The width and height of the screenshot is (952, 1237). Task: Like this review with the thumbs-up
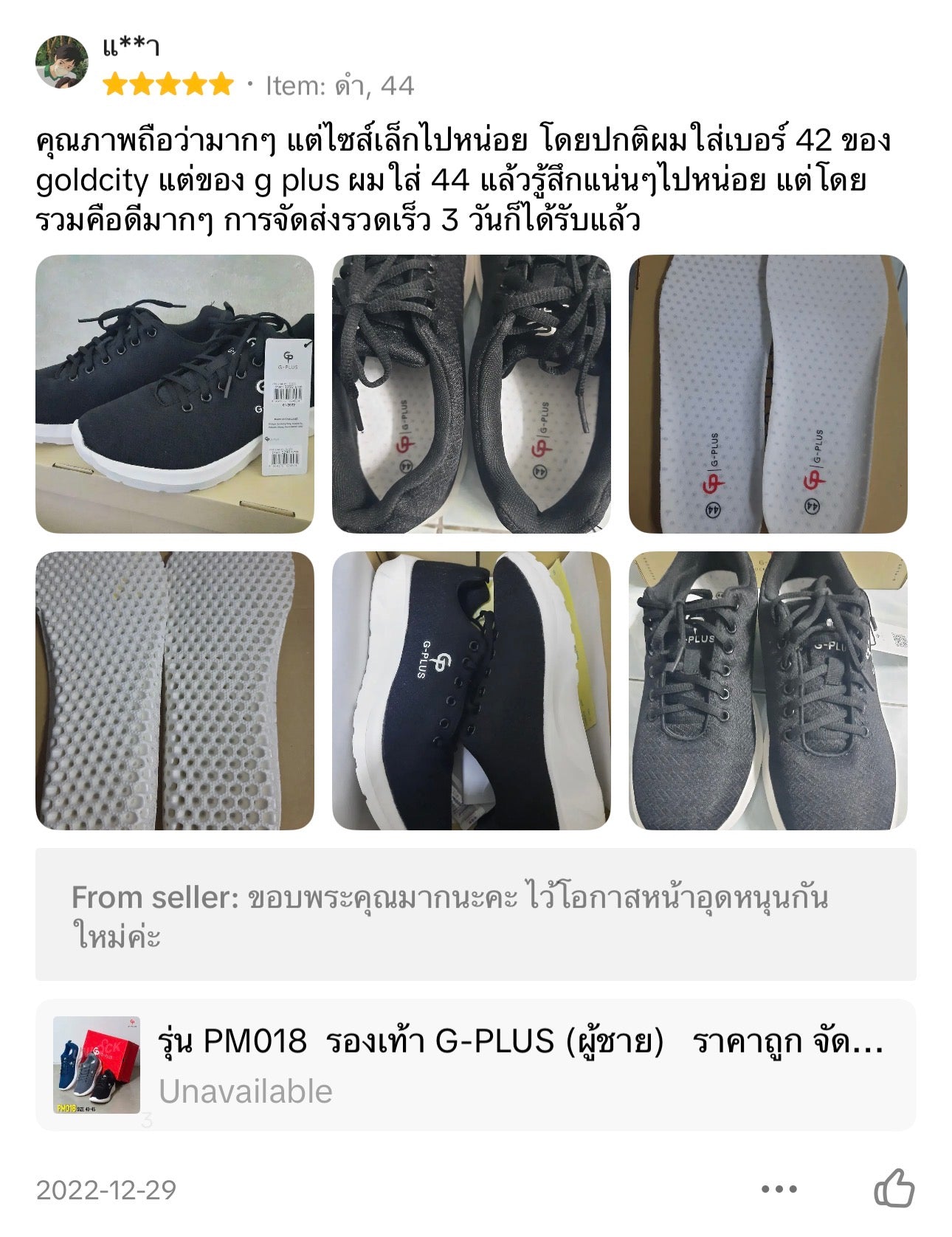click(x=894, y=1188)
